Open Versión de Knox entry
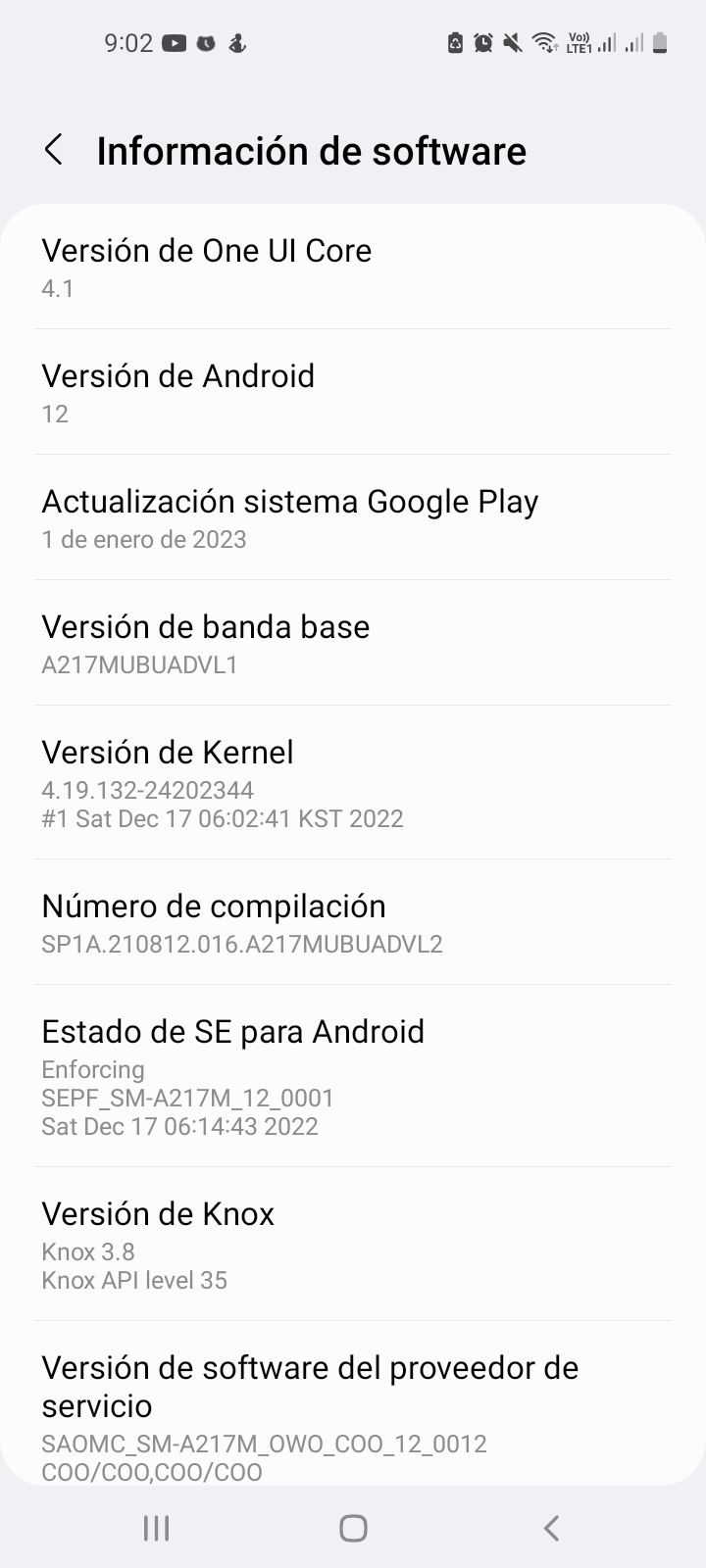The image size is (706, 1568). click(x=353, y=1243)
